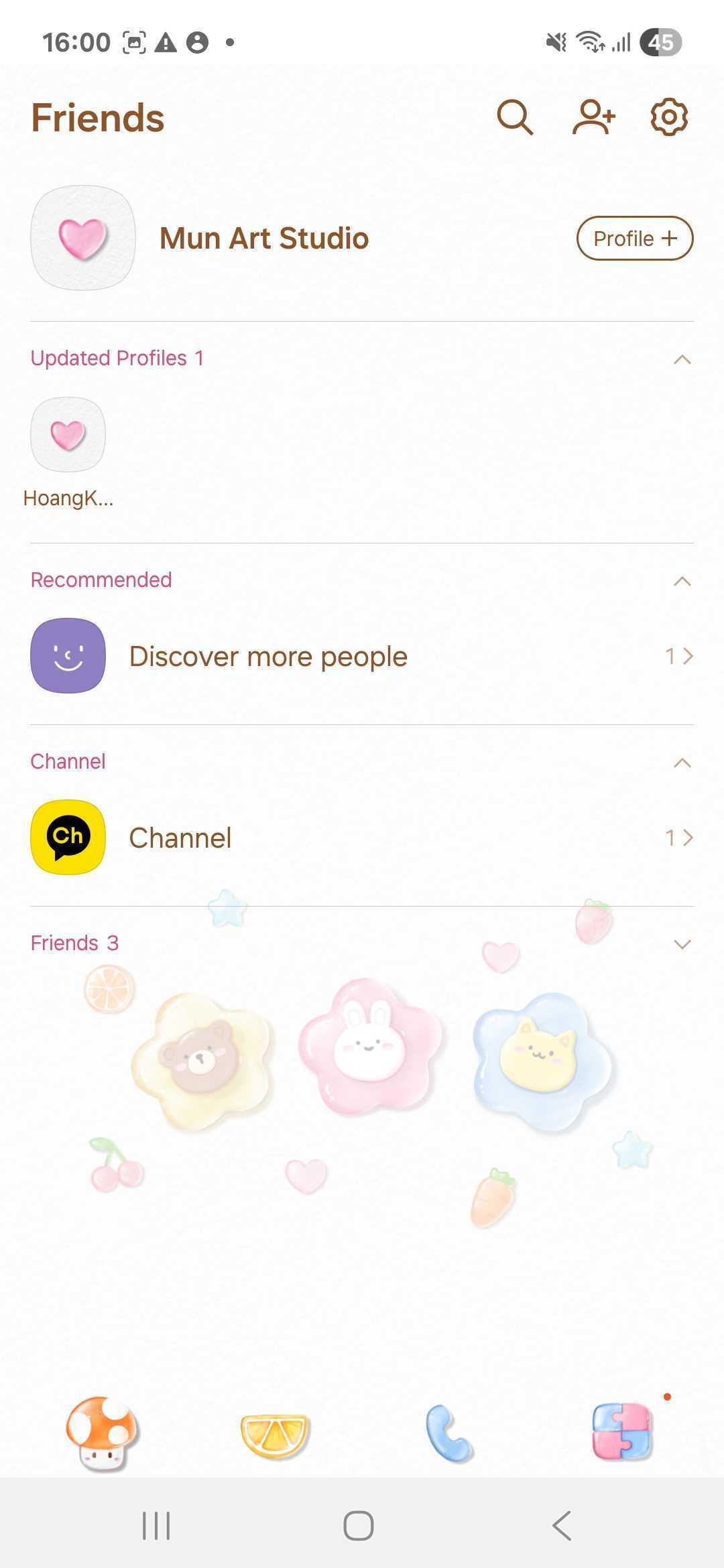724x1568 pixels.
Task: Switch to the phone calls tab
Action: tap(448, 1433)
